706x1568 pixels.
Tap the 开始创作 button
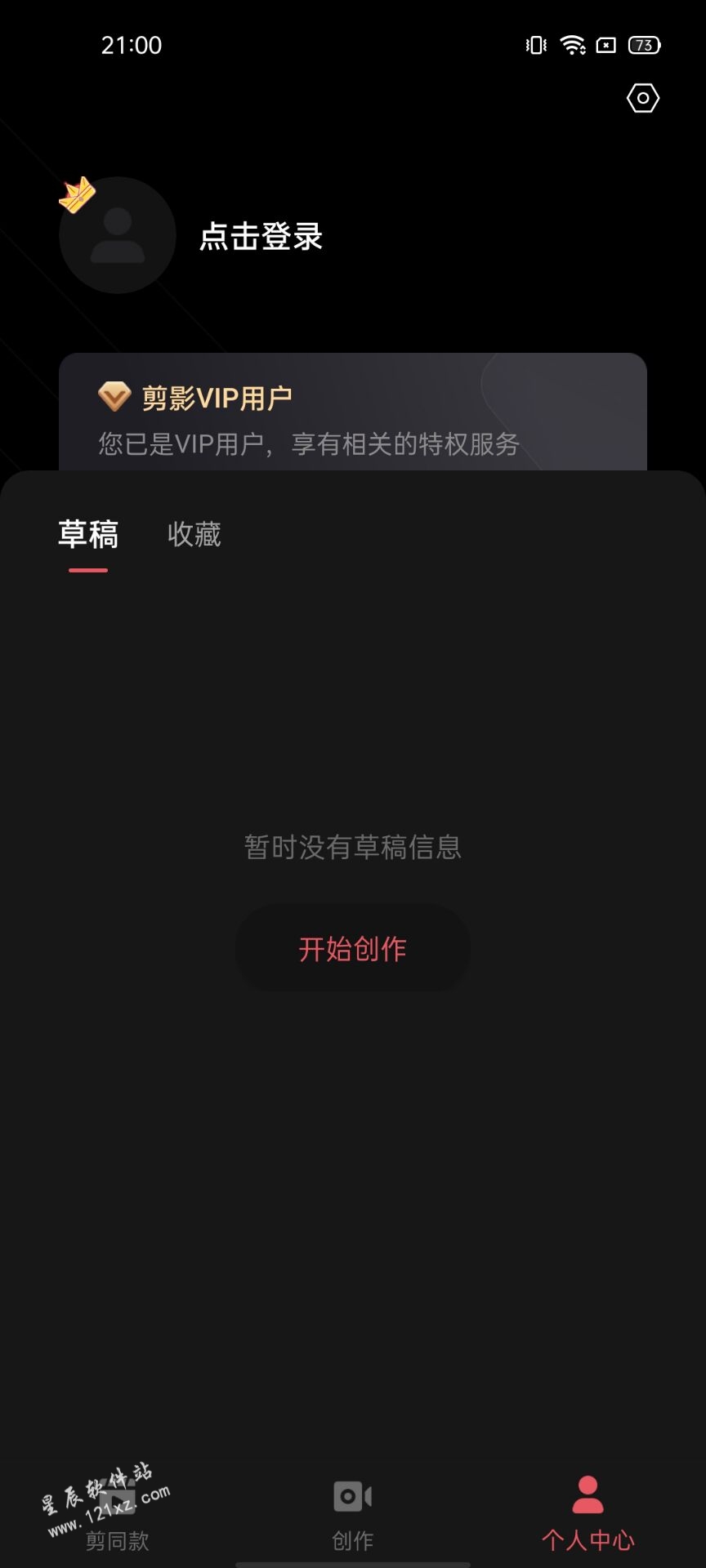(353, 948)
